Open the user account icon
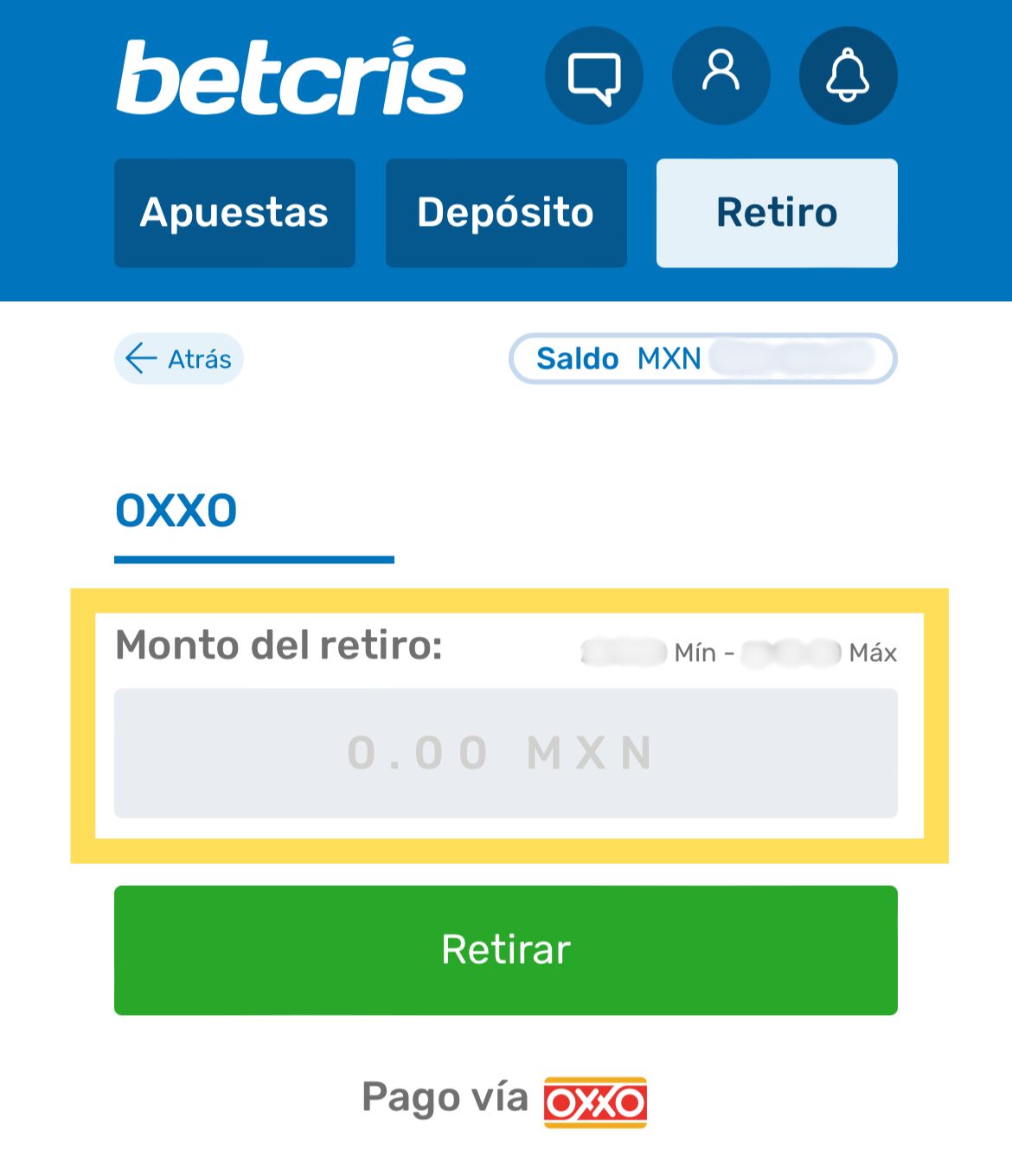The width and height of the screenshot is (1012, 1176). click(x=721, y=76)
